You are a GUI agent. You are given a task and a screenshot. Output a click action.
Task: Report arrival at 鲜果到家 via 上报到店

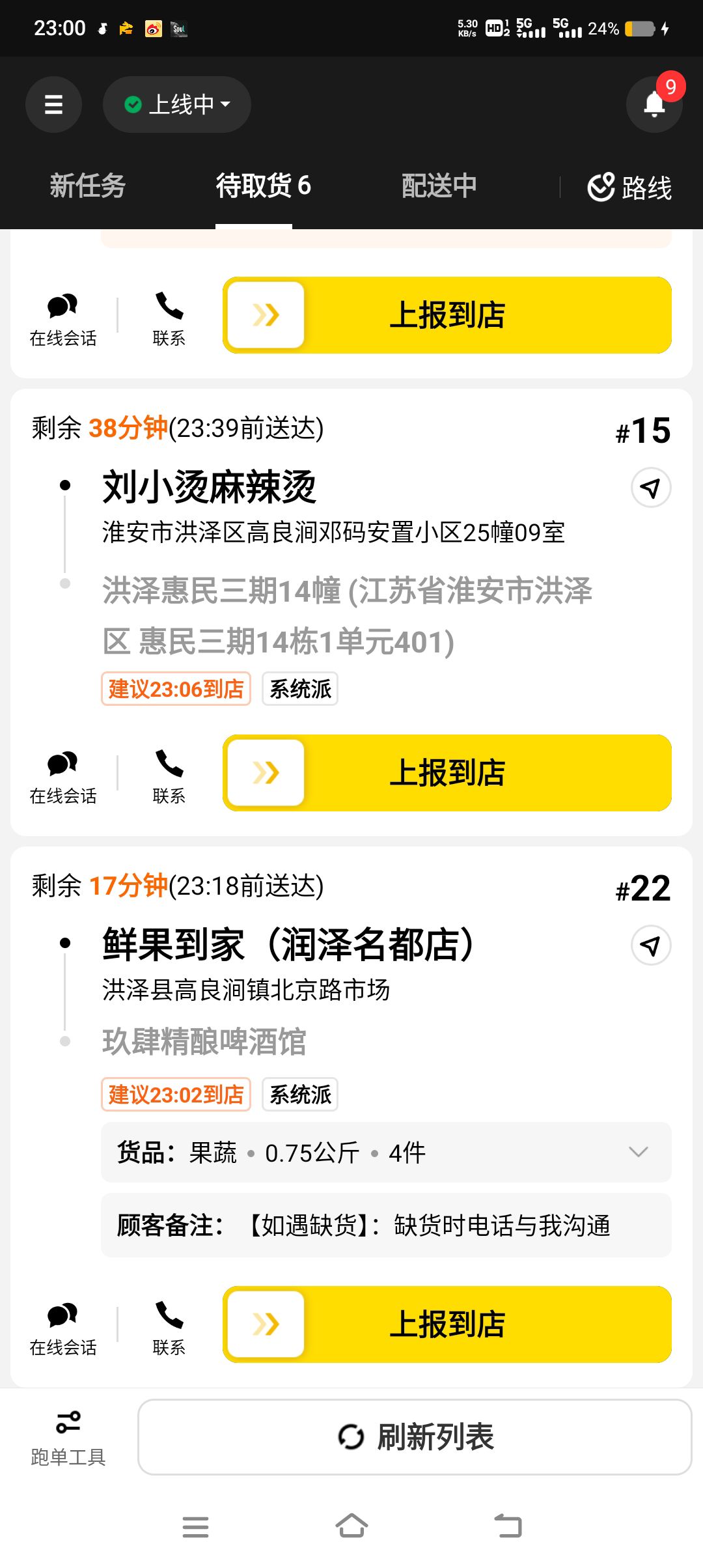[447, 1324]
